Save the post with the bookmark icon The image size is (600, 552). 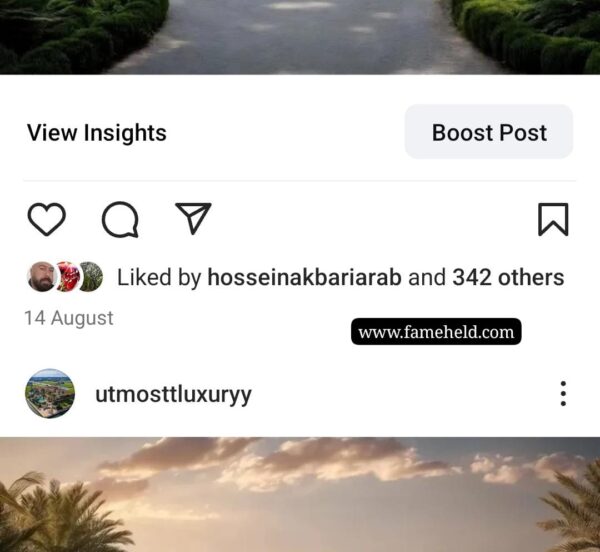click(553, 219)
